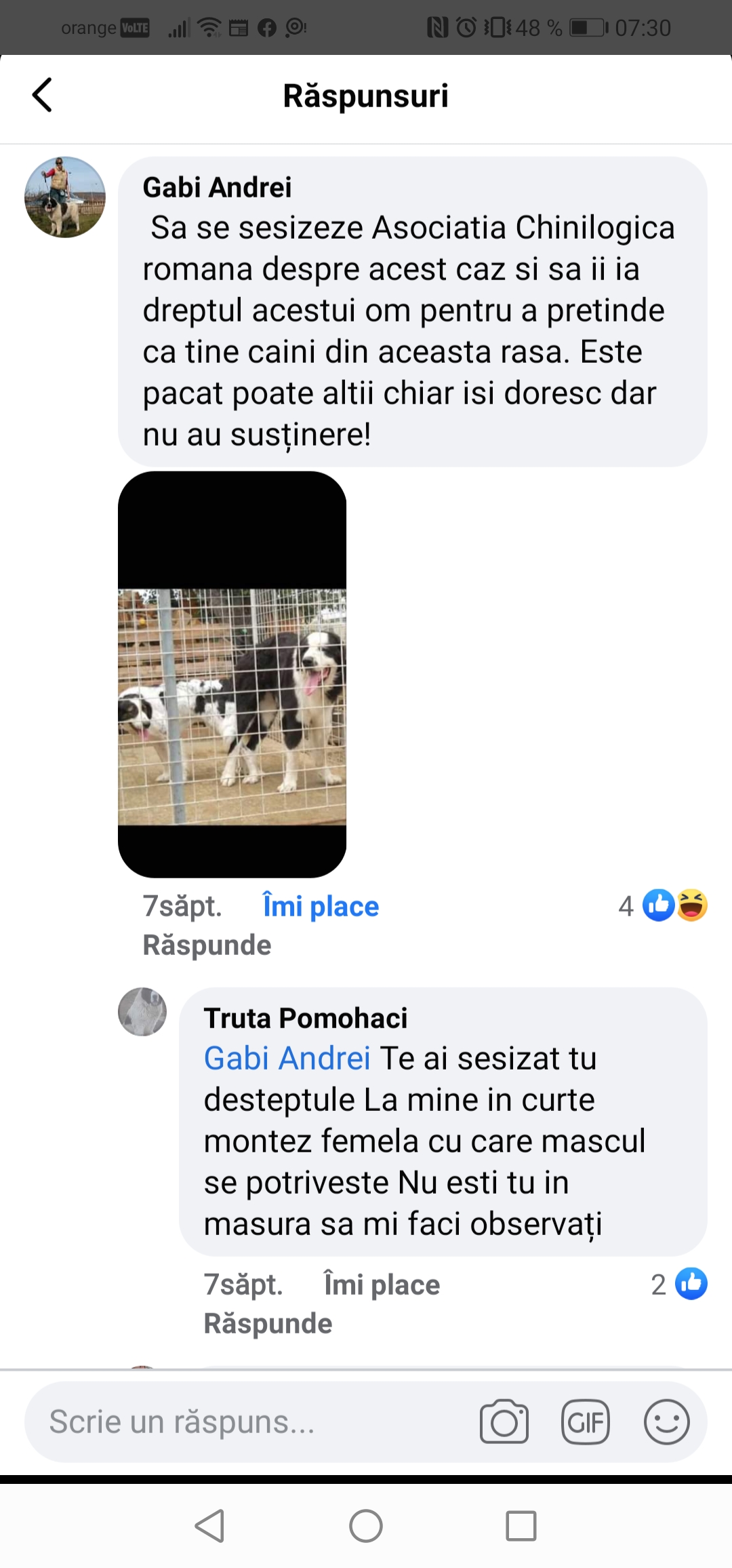Screen dimensions: 732x1568
Task: Like Gabi Andrei's comment via Îmi place
Action: pos(321,906)
